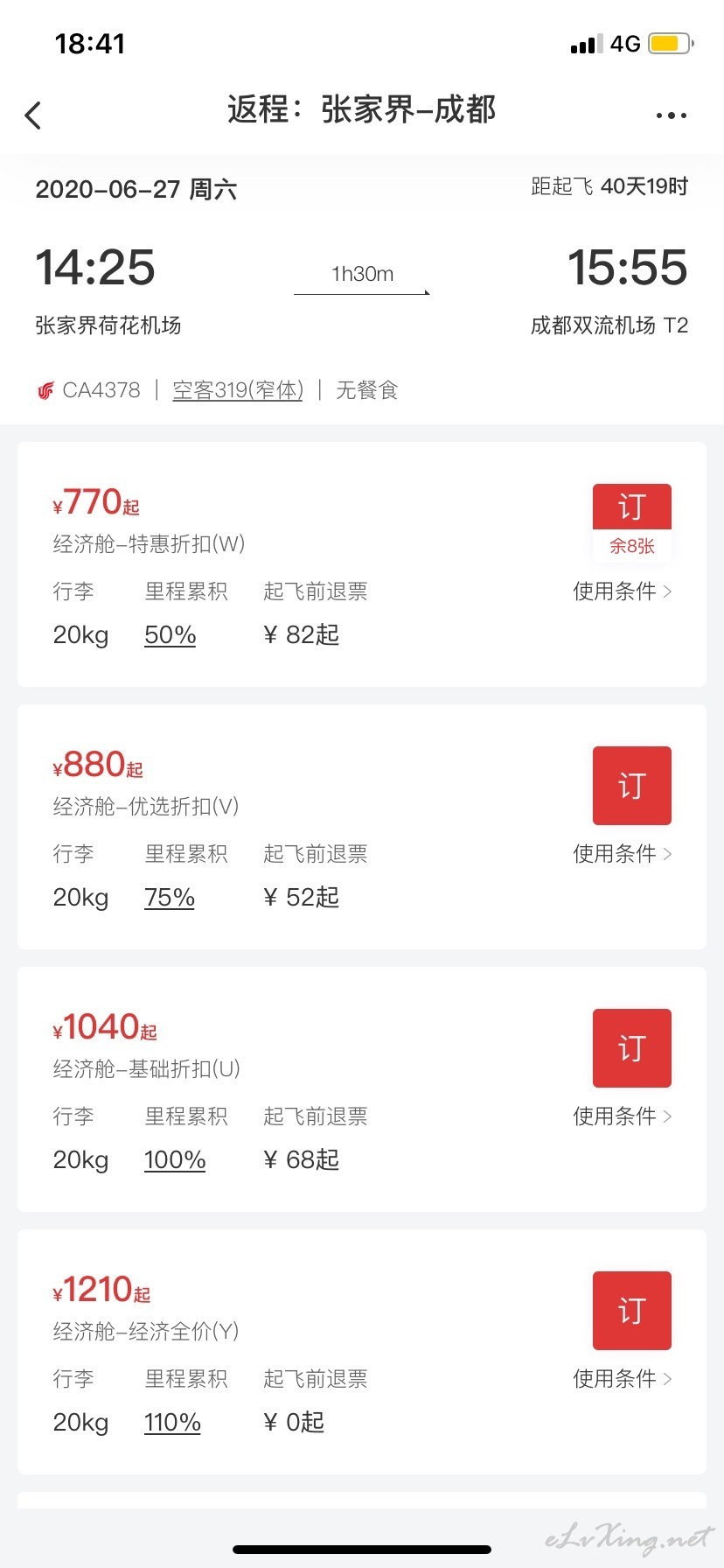View 使用条件 for the ¥1210 fare

(x=623, y=1379)
